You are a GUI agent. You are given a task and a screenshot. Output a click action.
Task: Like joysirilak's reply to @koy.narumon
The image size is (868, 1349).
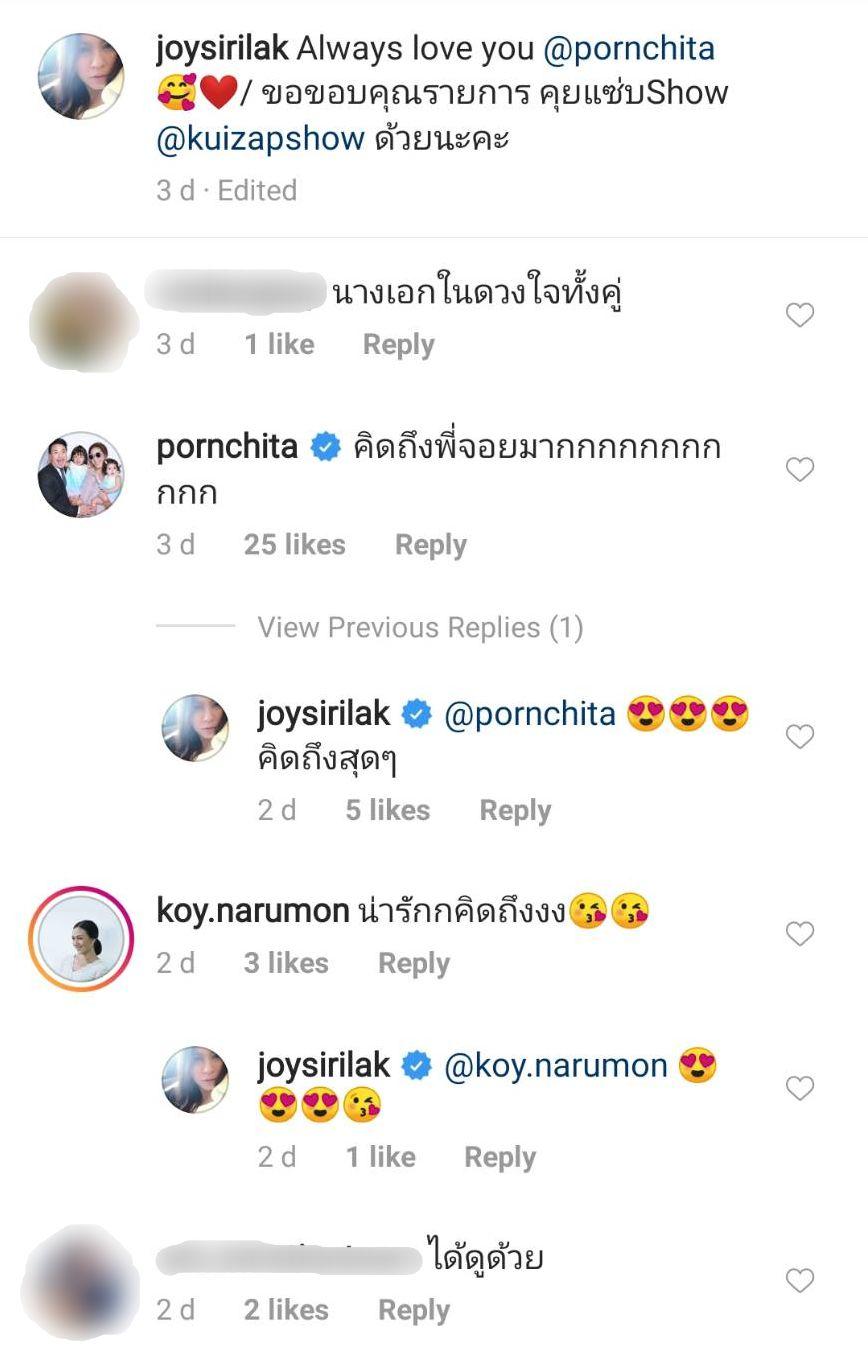pyautogui.click(x=800, y=1088)
